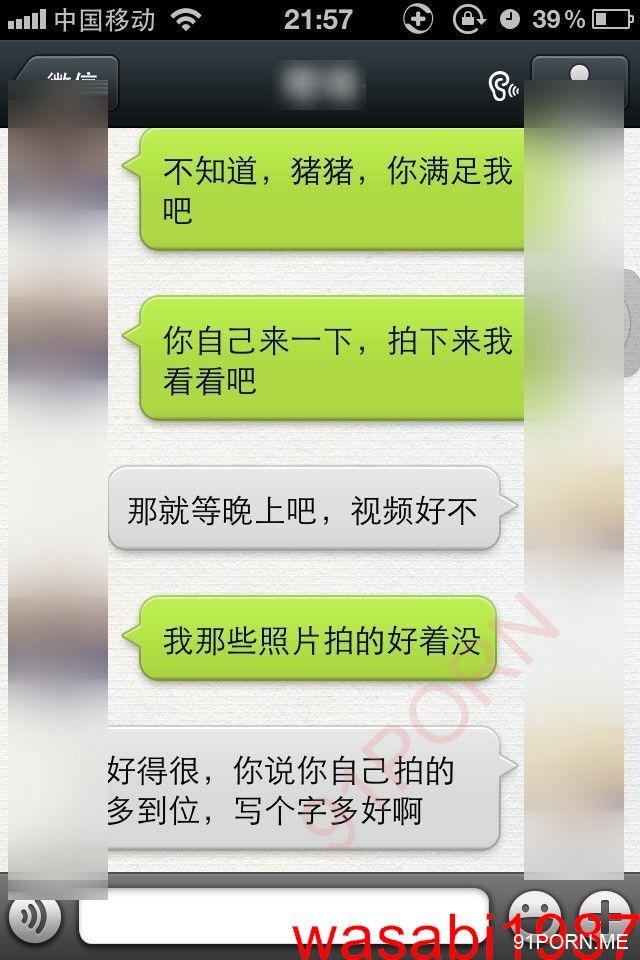Switch to voice message input
Image resolution: width=640 pixels, height=960 pixels.
[35, 916]
